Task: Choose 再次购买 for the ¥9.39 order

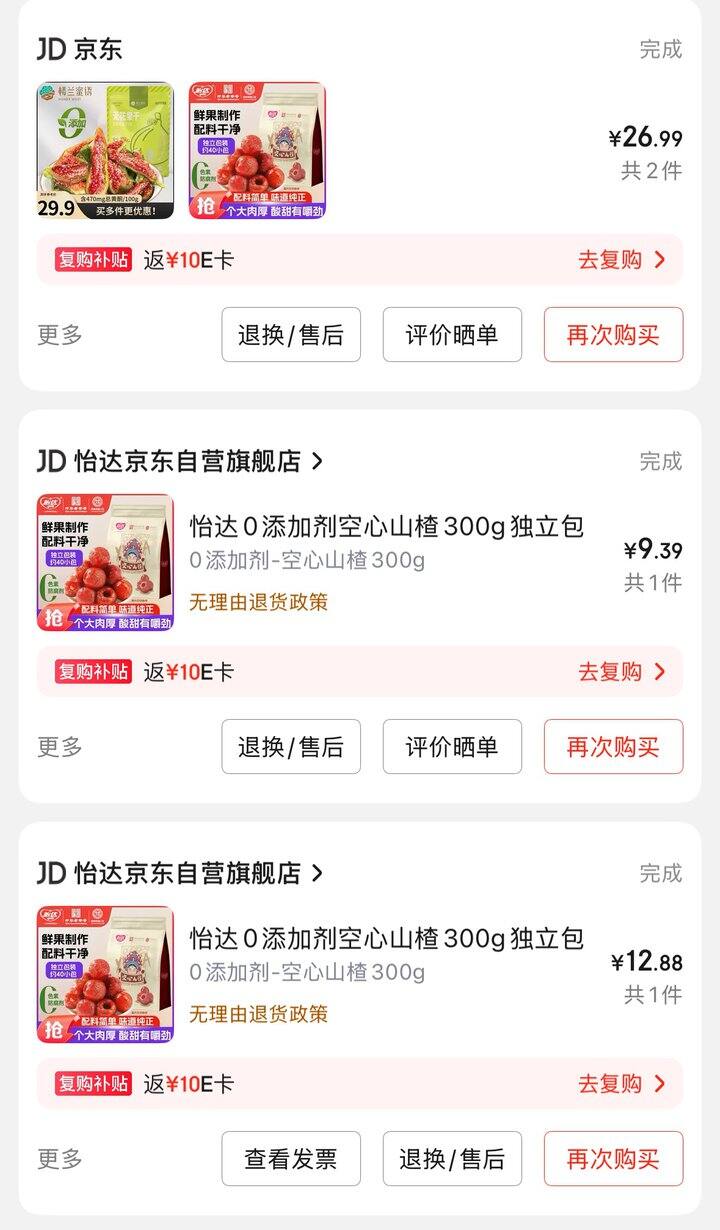Action: click(613, 747)
